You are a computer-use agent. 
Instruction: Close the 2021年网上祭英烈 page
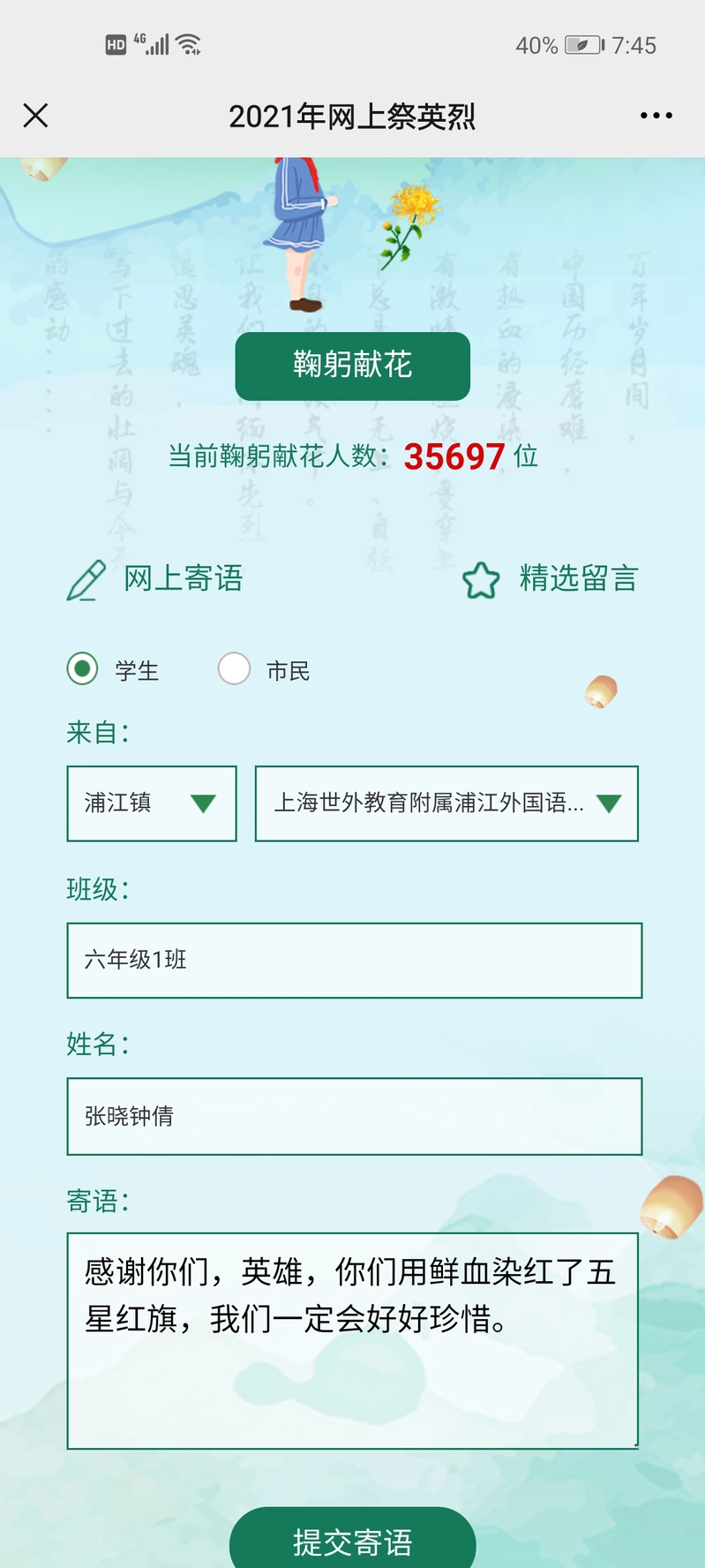[35, 116]
